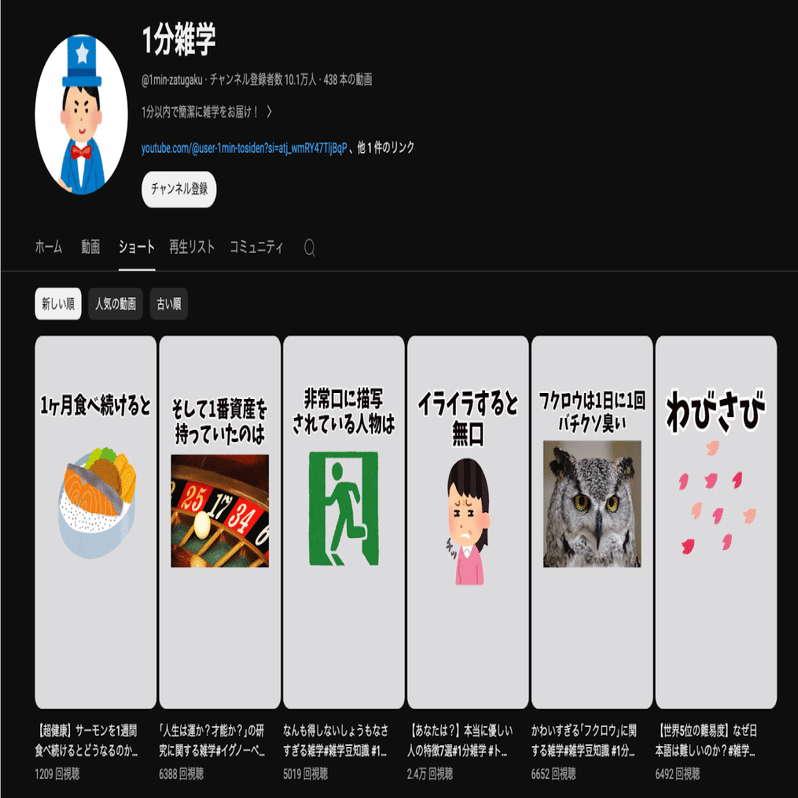Sort shorts by 人気の動画

click(115, 303)
